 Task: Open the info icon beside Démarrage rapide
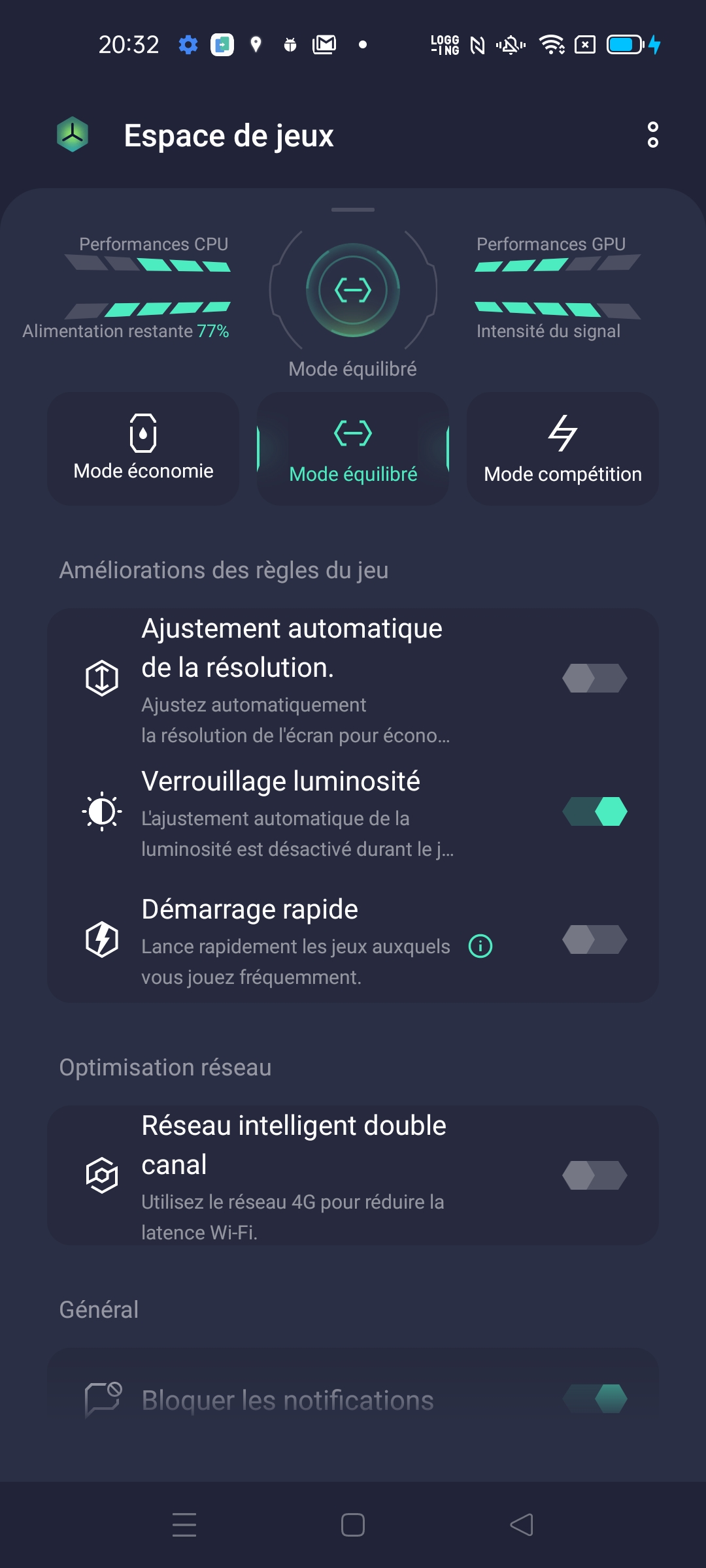point(480,946)
